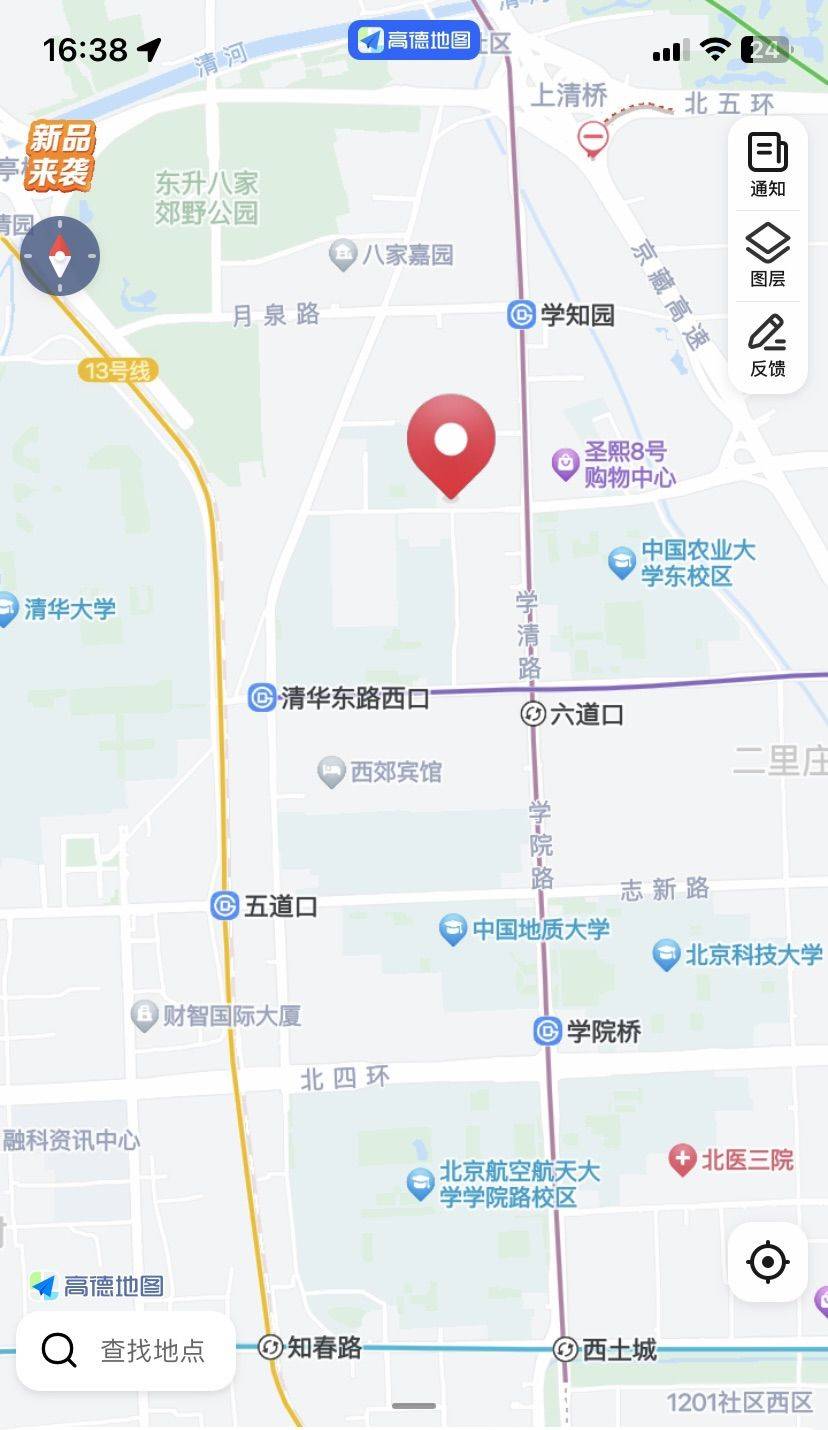Select 圣熙8号购物中心 point of interest
Image resolution: width=828 pixels, height=1430 pixels.
567,464
